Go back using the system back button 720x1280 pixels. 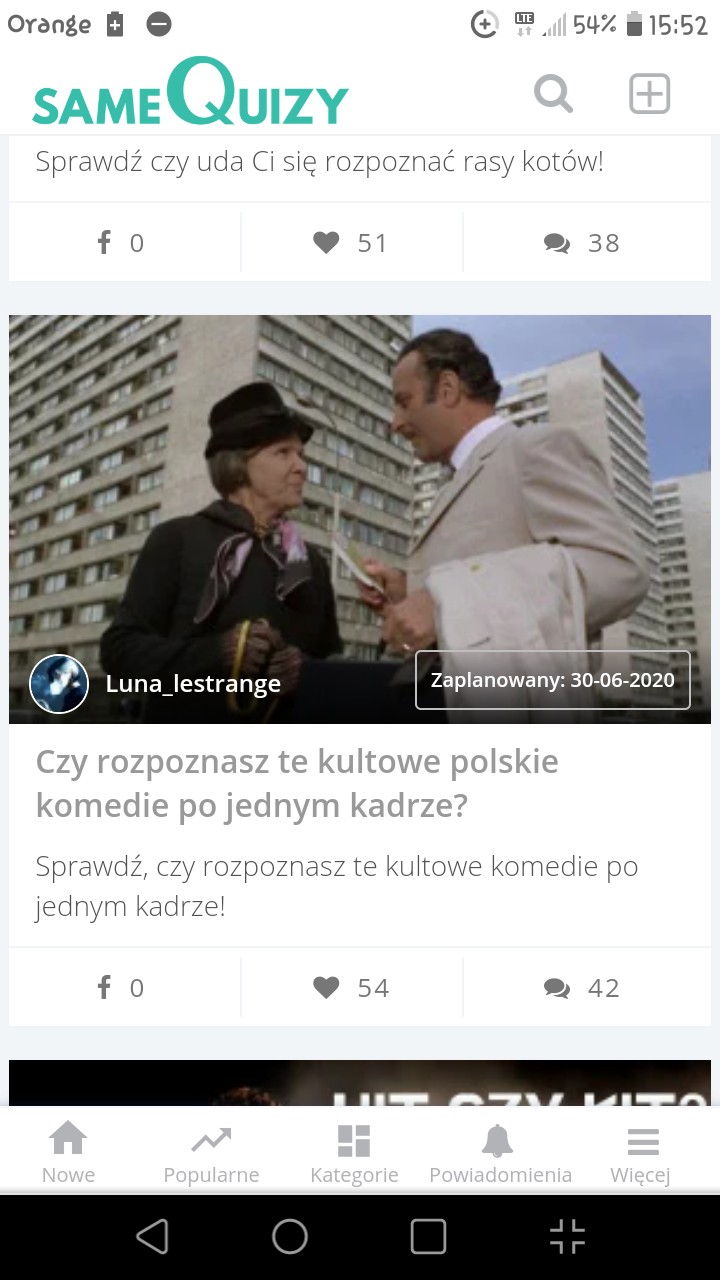pos(152,1237)
